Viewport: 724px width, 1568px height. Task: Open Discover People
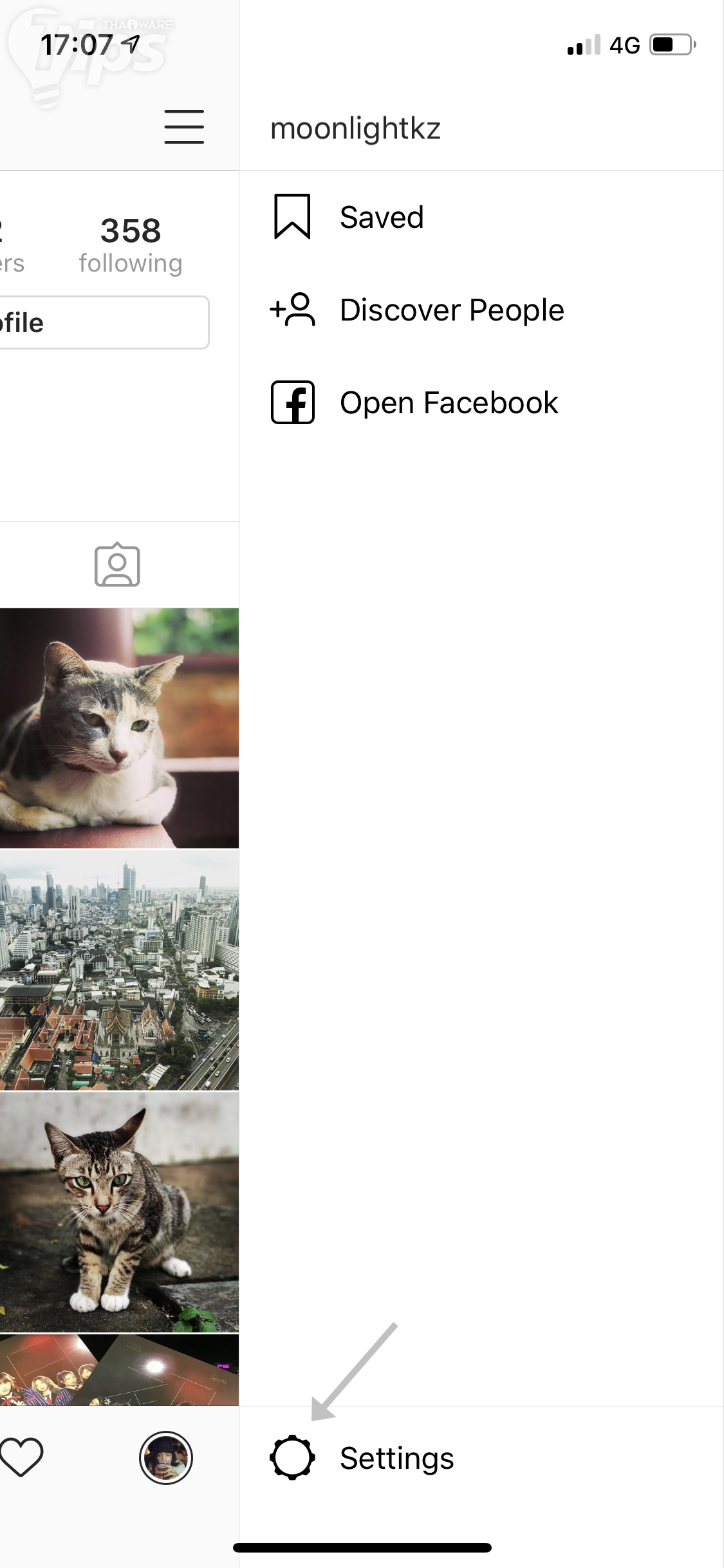tap(450, 310)
